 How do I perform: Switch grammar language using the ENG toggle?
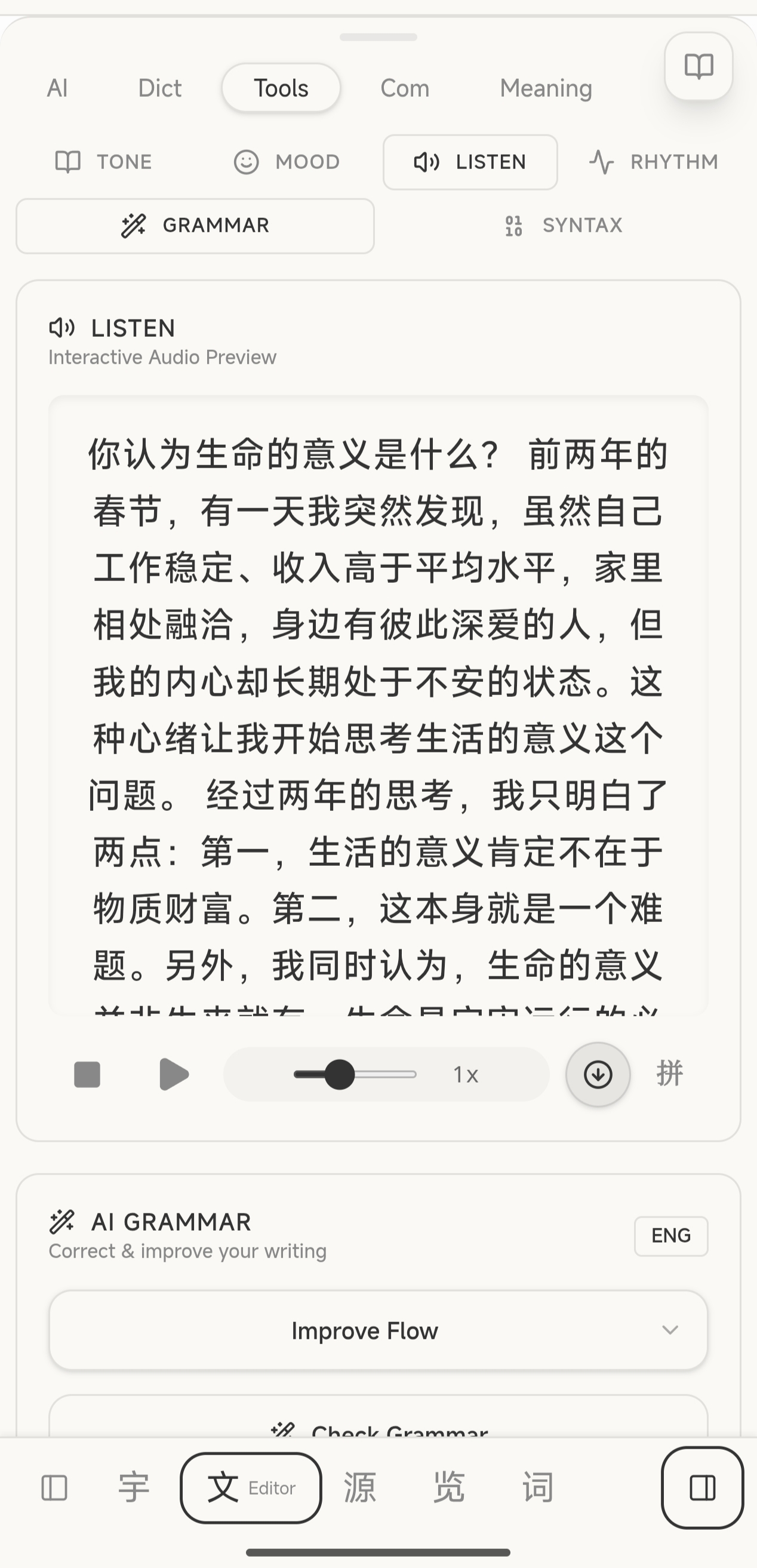tap(670, 1235)
